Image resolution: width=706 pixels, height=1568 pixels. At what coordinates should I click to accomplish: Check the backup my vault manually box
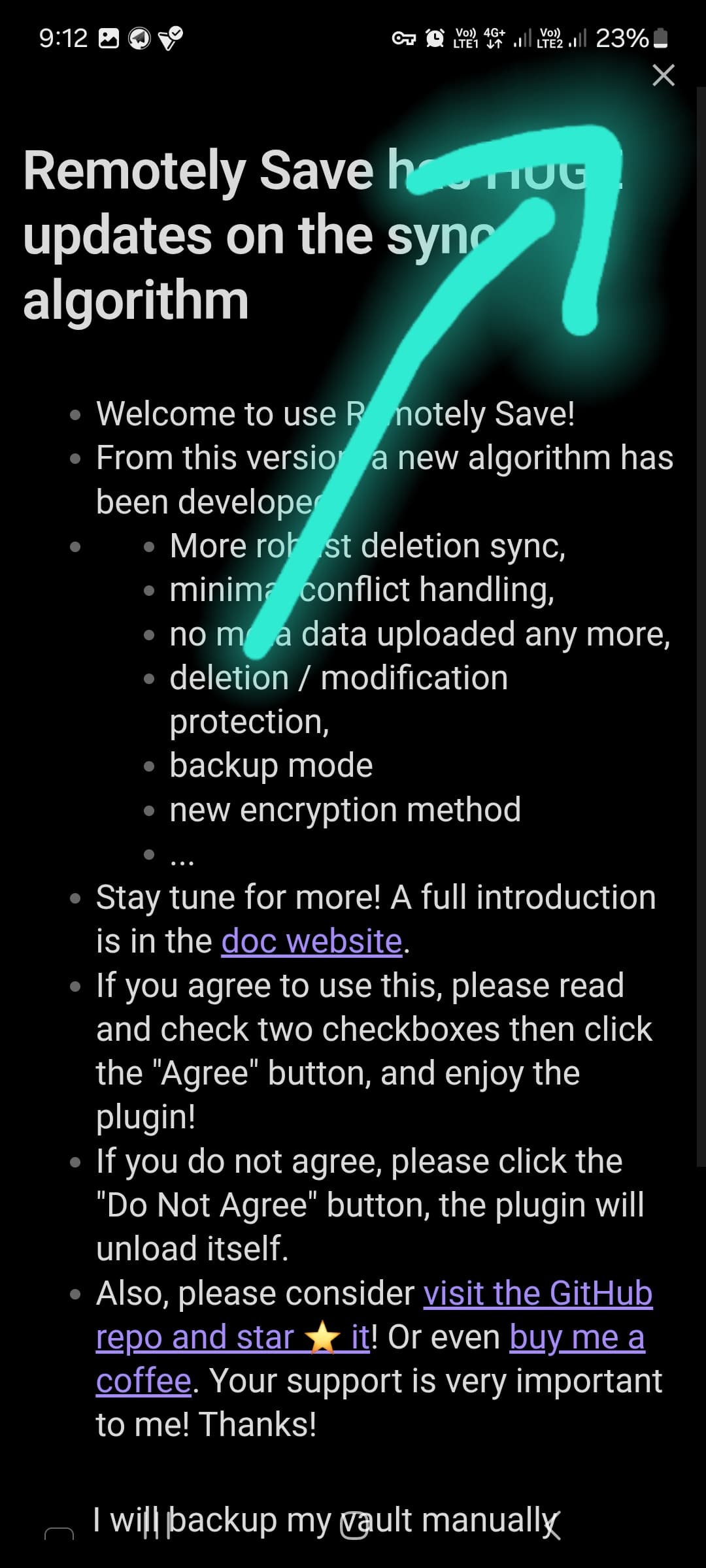[59, 1533]
